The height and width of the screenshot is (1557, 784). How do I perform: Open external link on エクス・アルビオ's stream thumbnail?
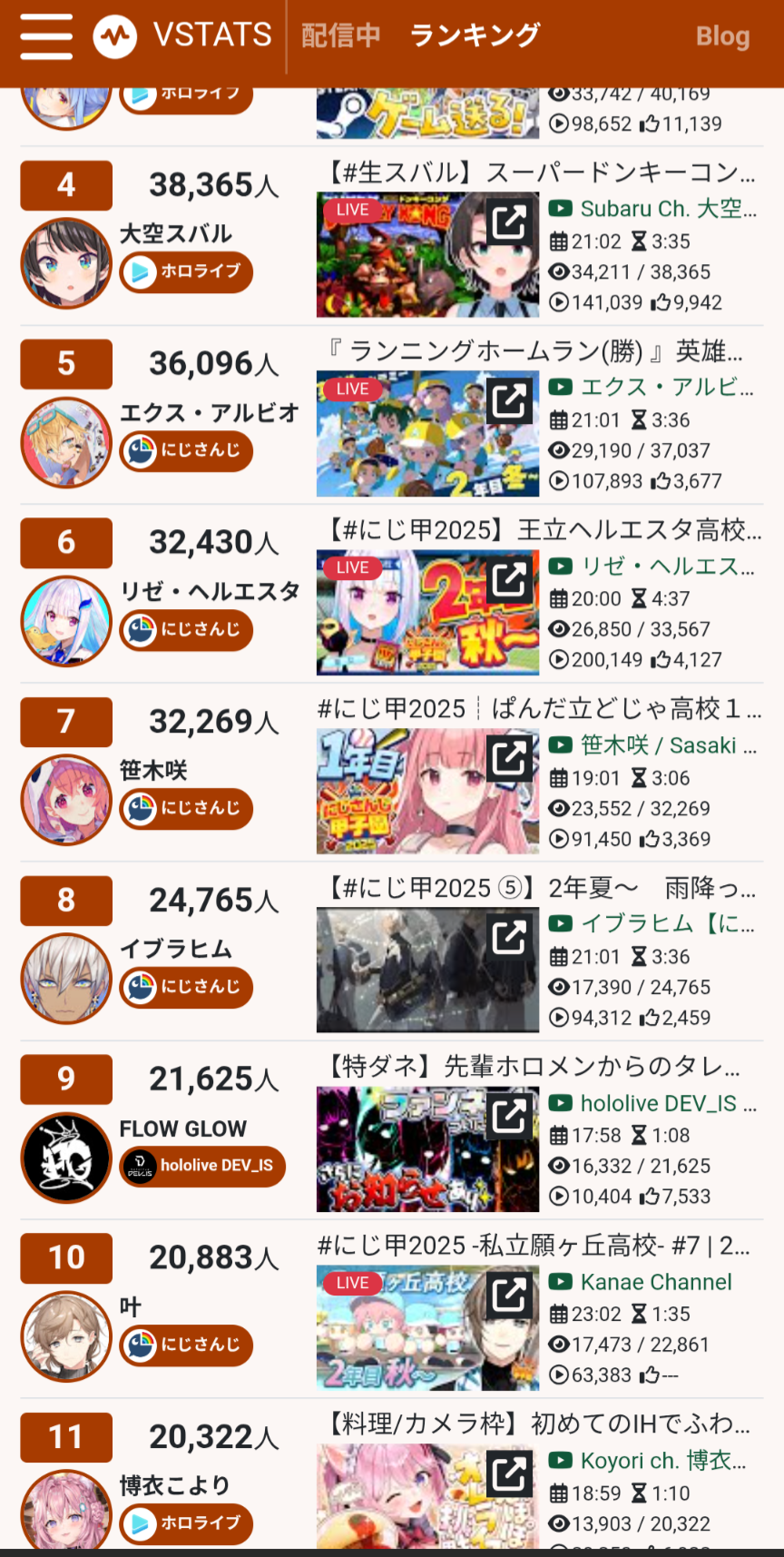tap(509, 400)
